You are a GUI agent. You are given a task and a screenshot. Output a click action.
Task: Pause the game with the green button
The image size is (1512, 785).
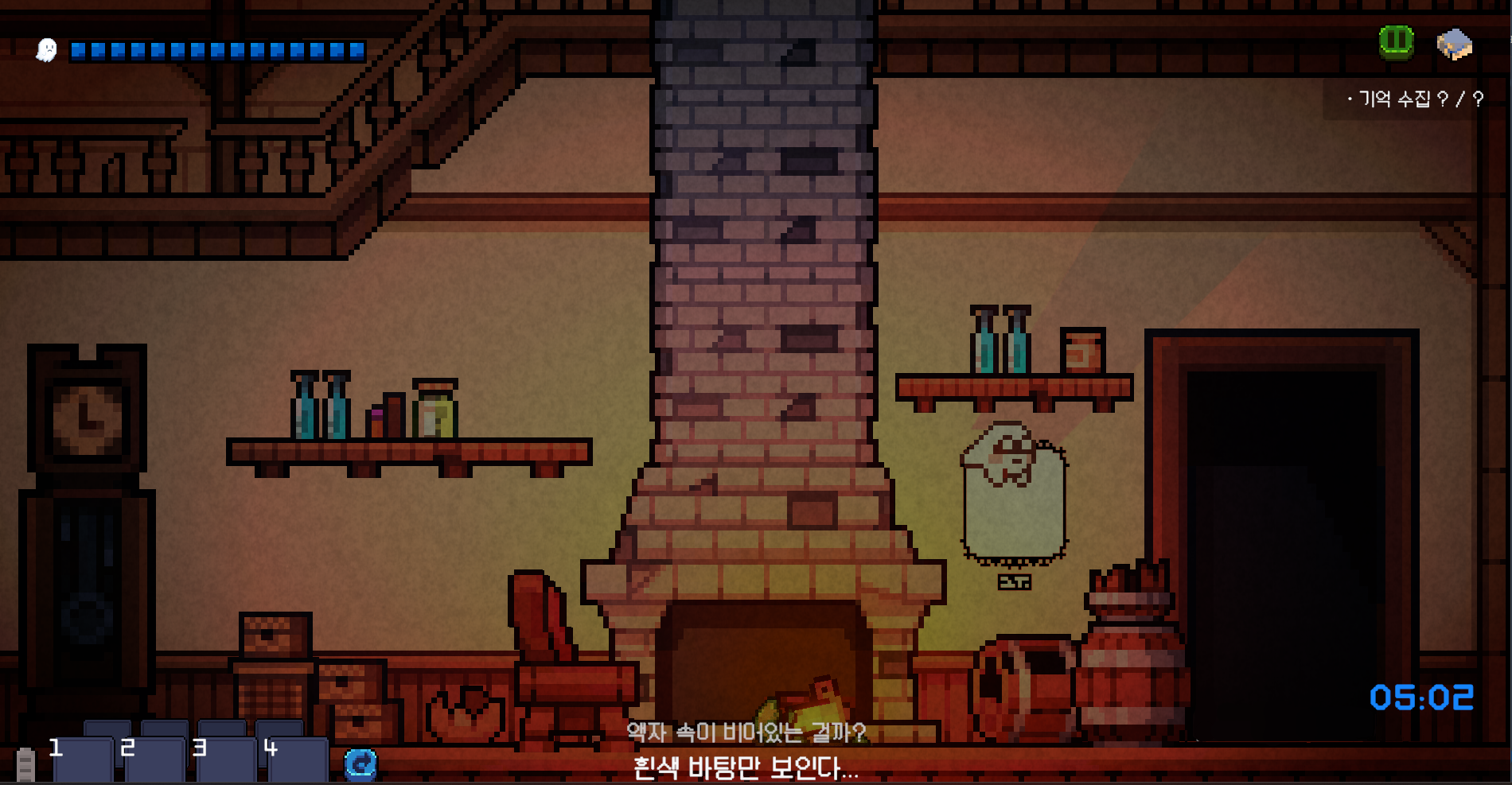tap(1396, 42)
